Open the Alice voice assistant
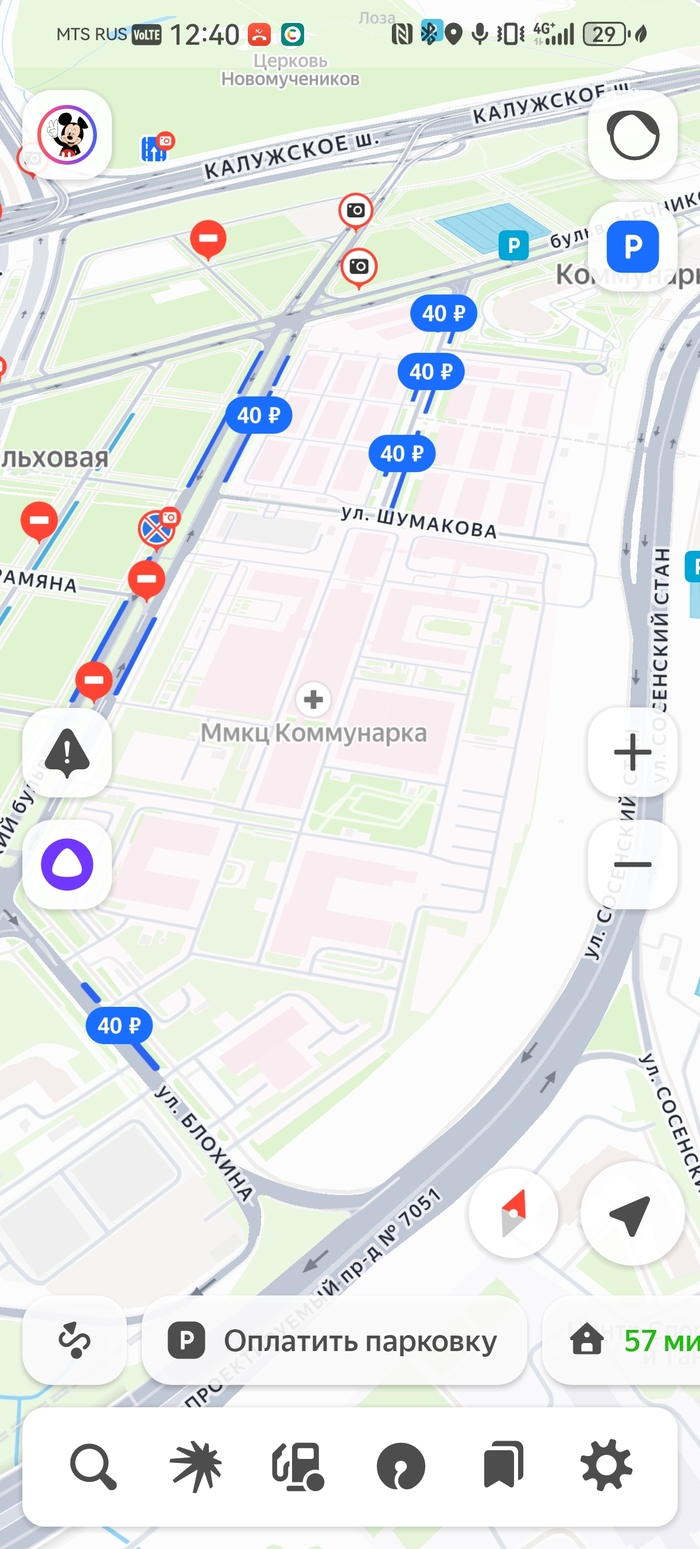Viewport: 700px width, 1549px height. (67, 865)
